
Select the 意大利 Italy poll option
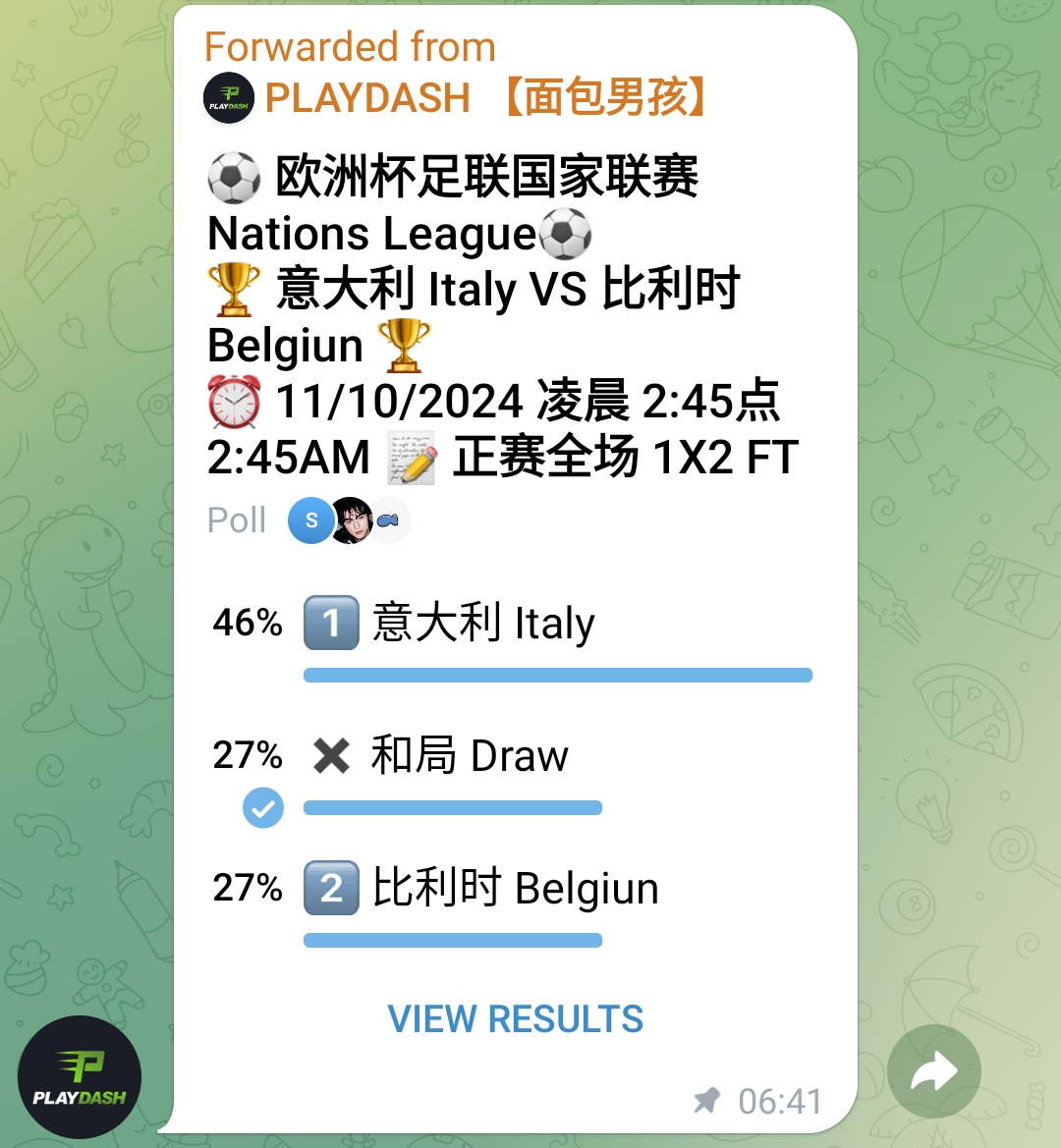tap(483, 625)
